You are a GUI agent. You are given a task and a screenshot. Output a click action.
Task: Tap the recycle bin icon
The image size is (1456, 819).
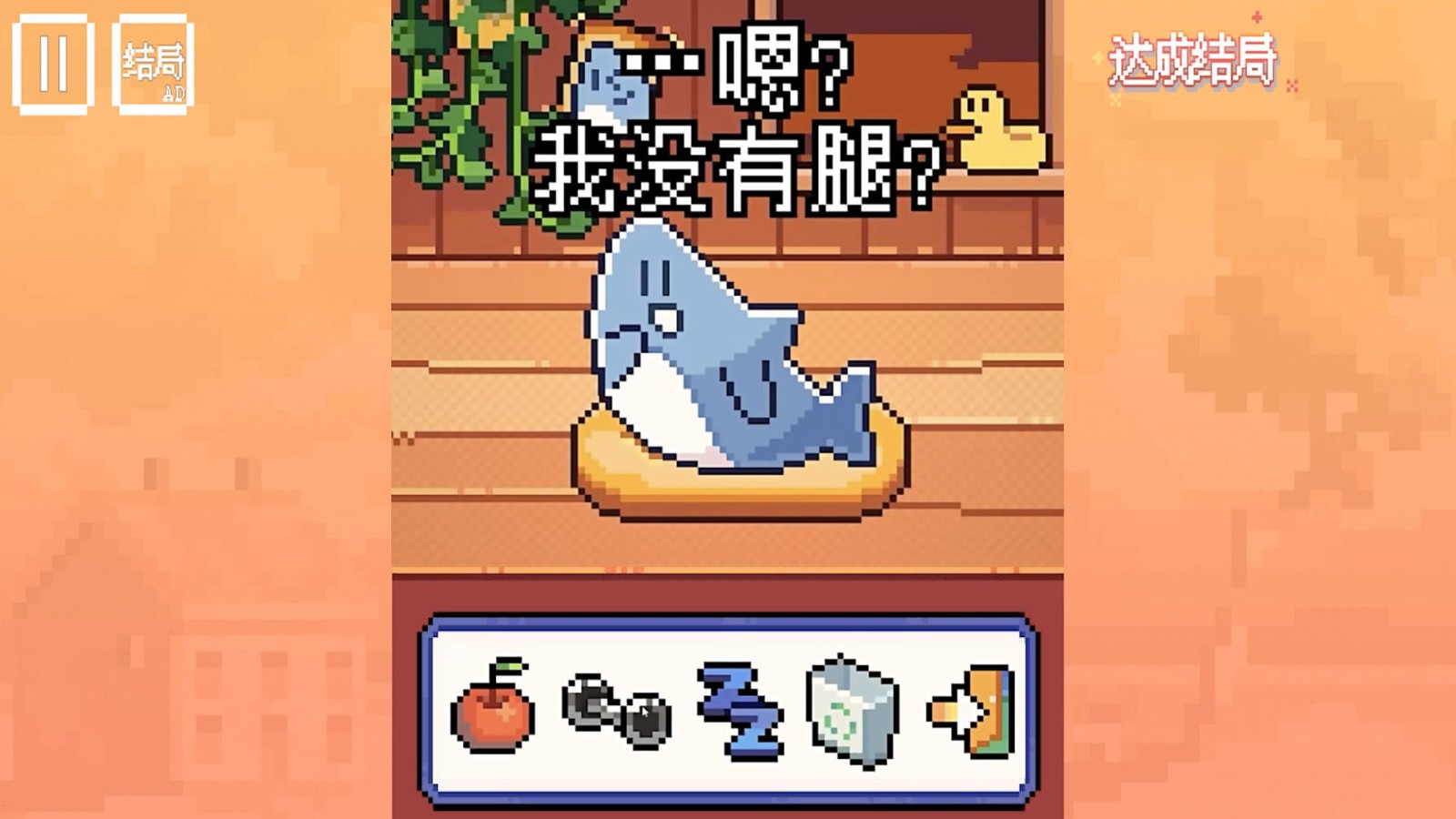point(853,712)
